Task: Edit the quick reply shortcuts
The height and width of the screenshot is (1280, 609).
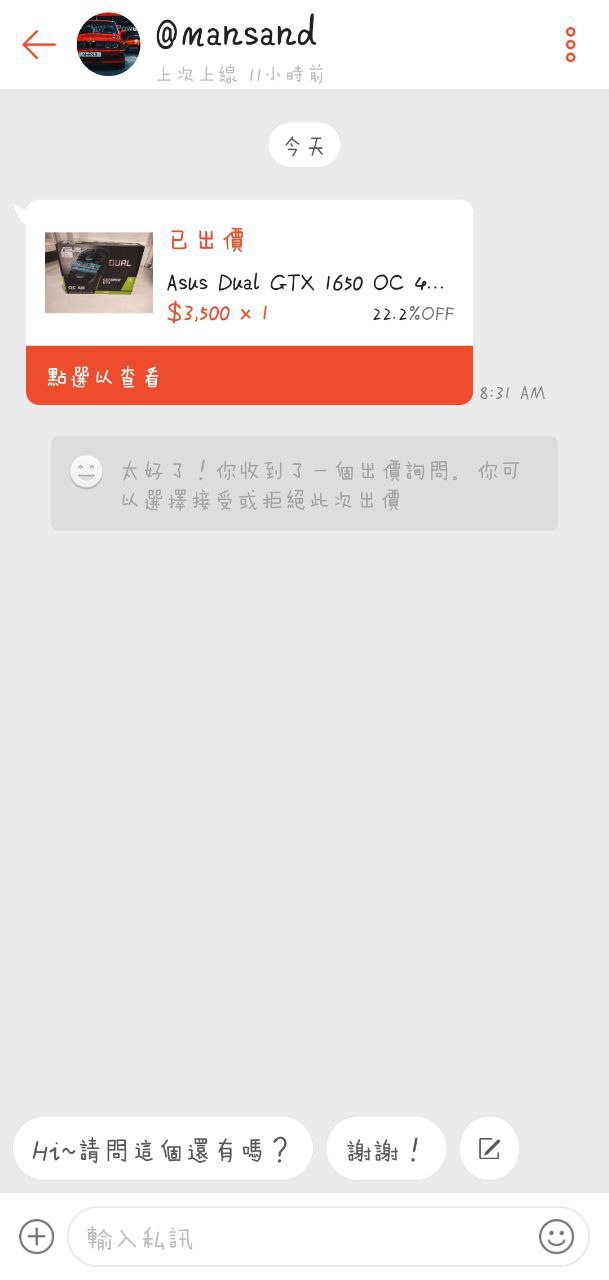Action: tap(489, 1149)
